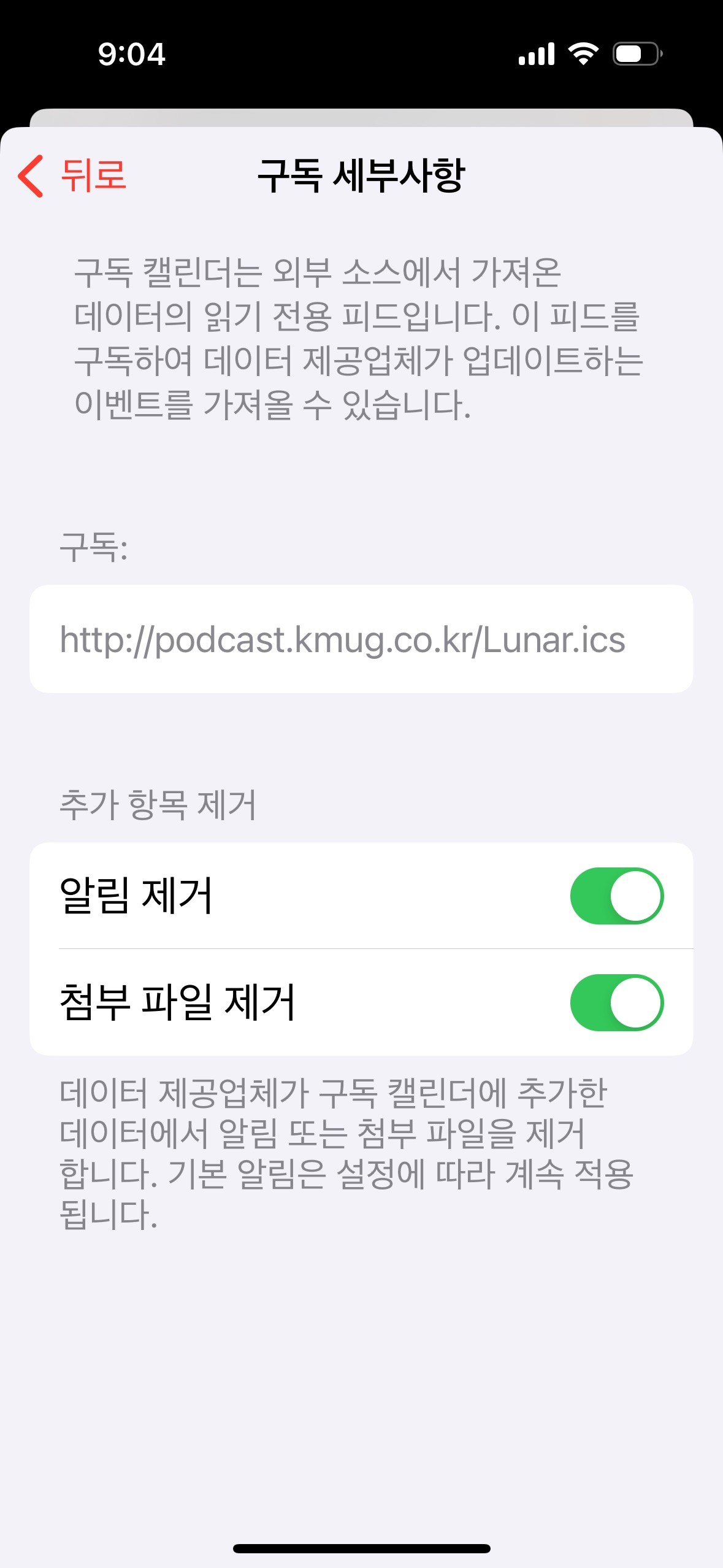Tap the subscription URL field
Image resolution: width=723 pixels, height=1568 pixels.
(x=361, y=639)
